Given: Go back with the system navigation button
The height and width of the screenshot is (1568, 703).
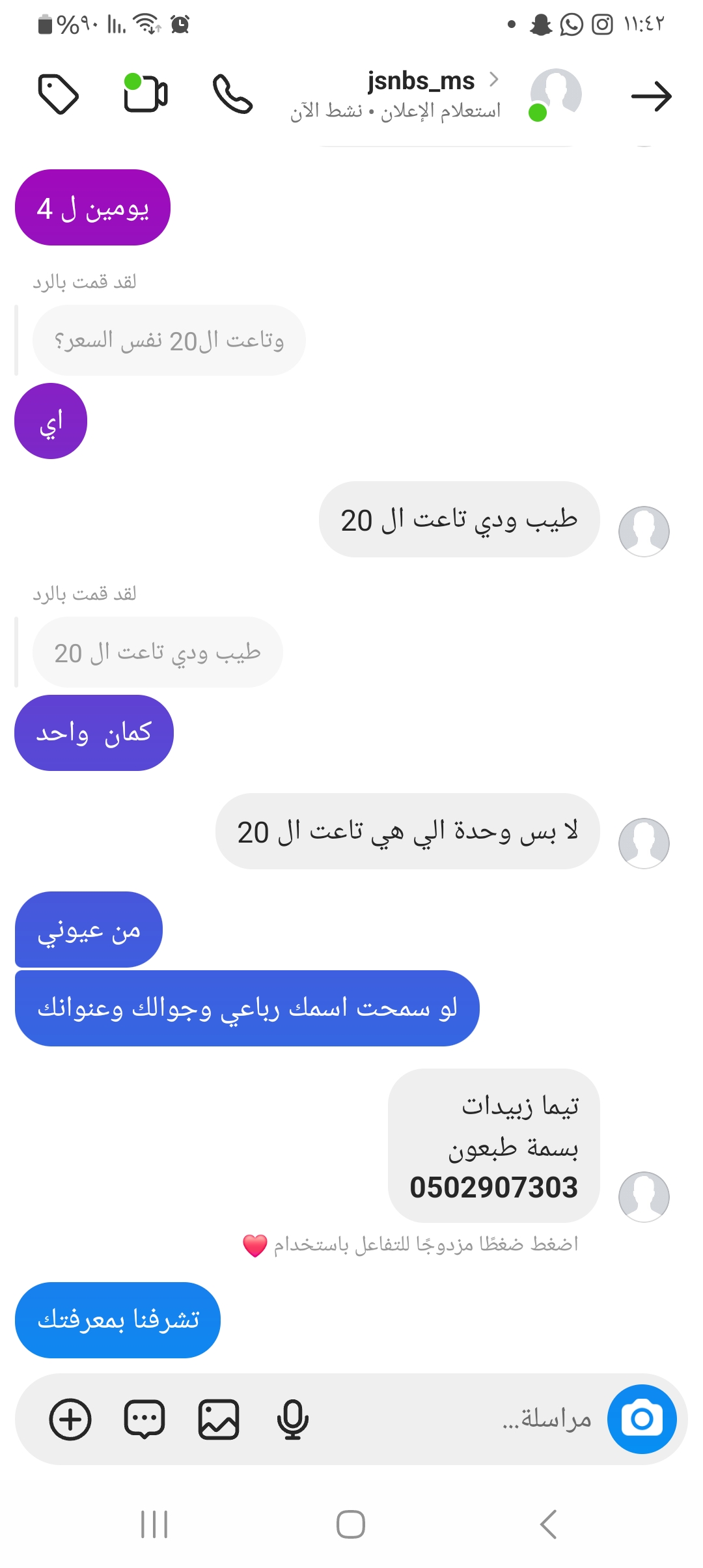Looking at the screenshot, I should tap(548, 1524).
